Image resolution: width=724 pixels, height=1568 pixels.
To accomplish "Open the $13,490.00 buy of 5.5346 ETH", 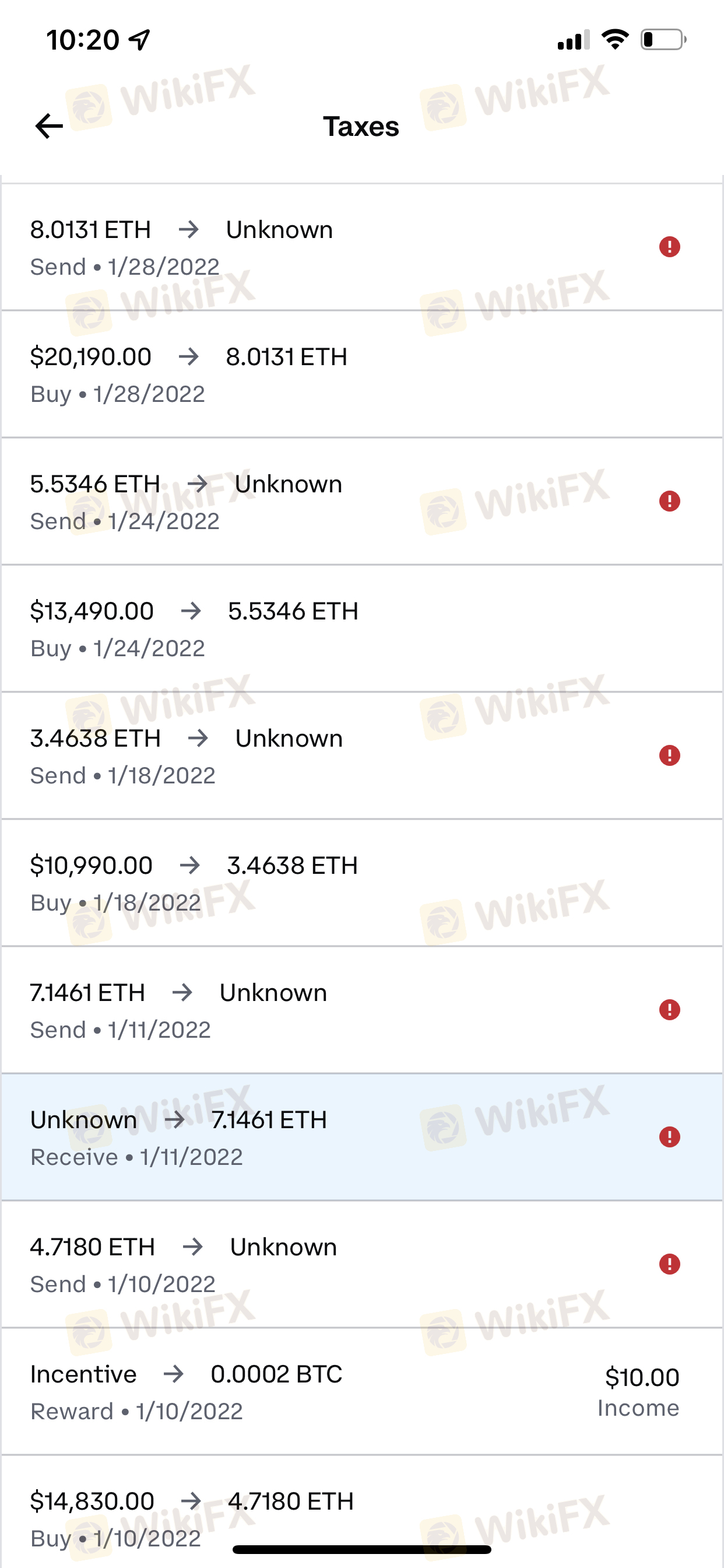I will 362,629.
